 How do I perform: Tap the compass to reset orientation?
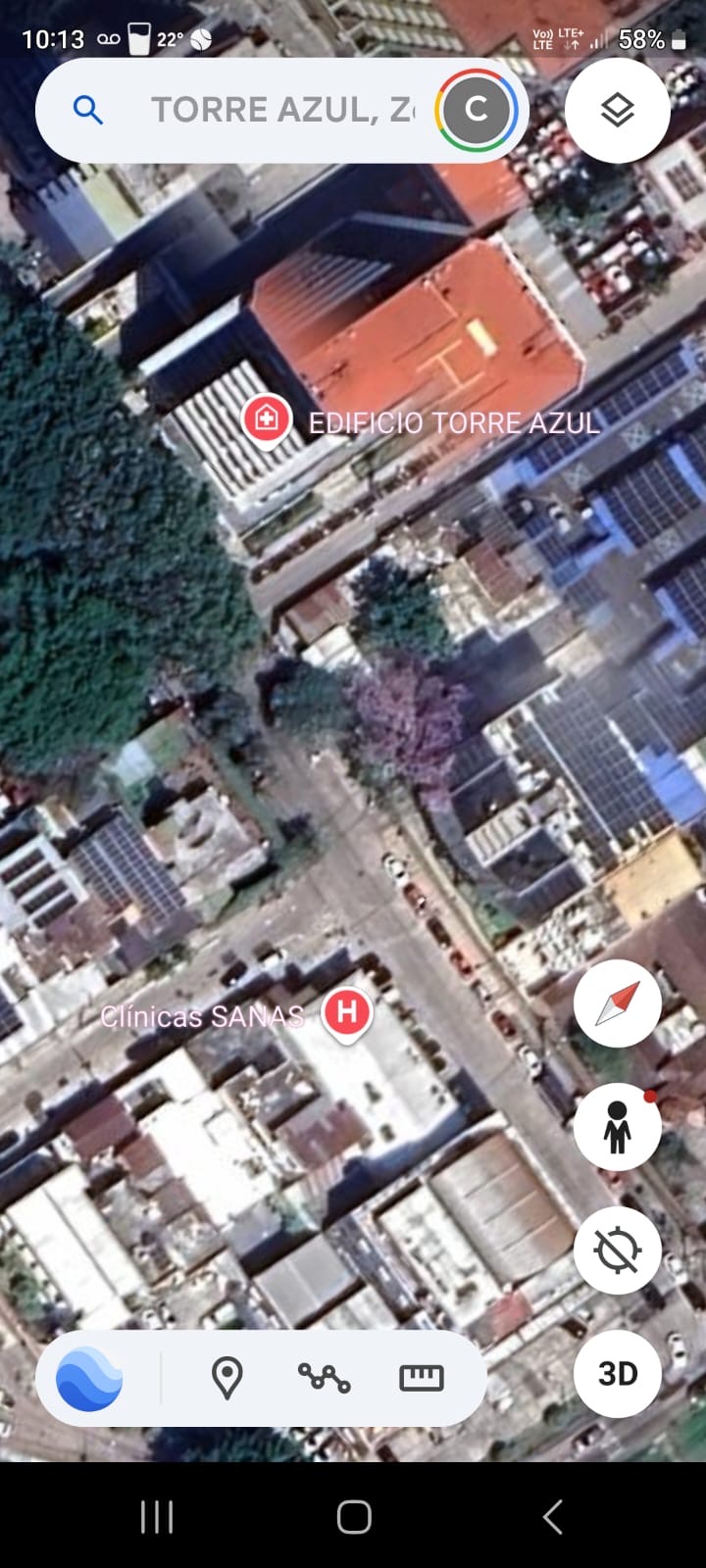pyautogui.click(x=617, y=1004)
